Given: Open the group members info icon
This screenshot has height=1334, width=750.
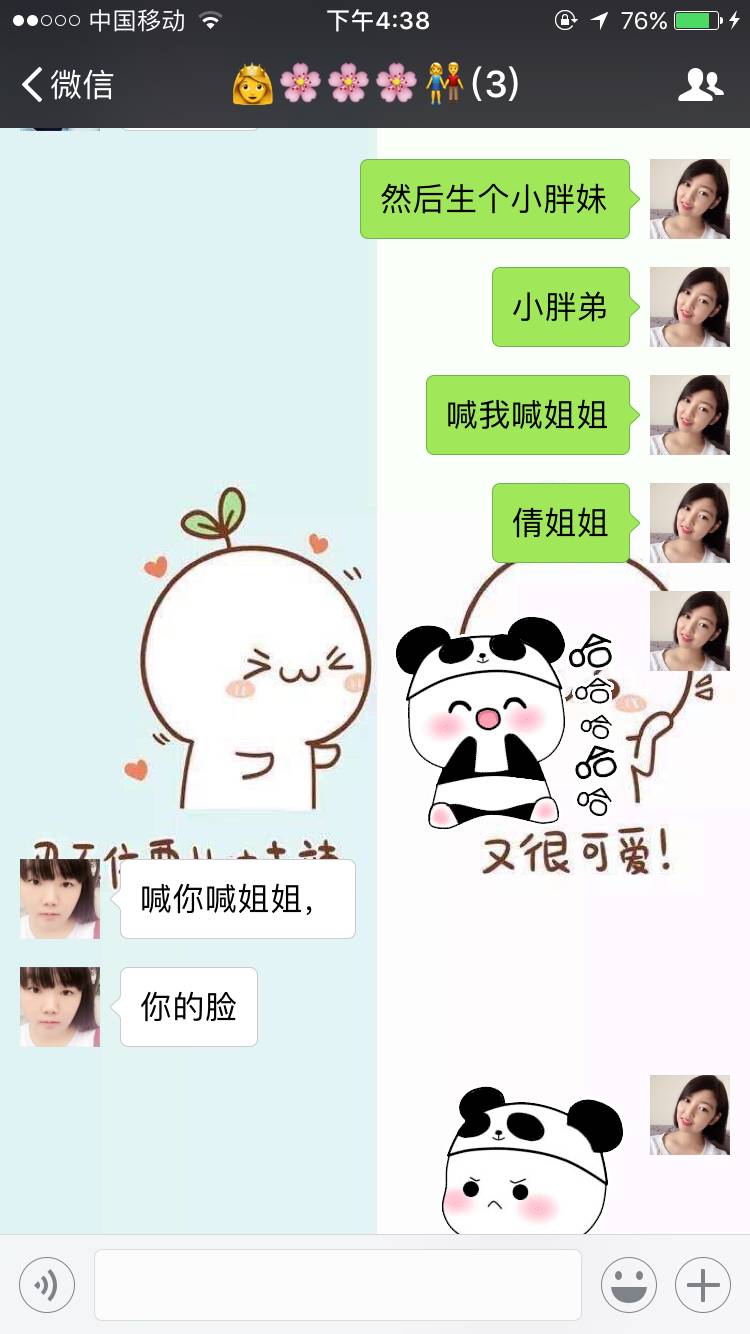Looking at the screenshot, I should (x=700, y=85).
